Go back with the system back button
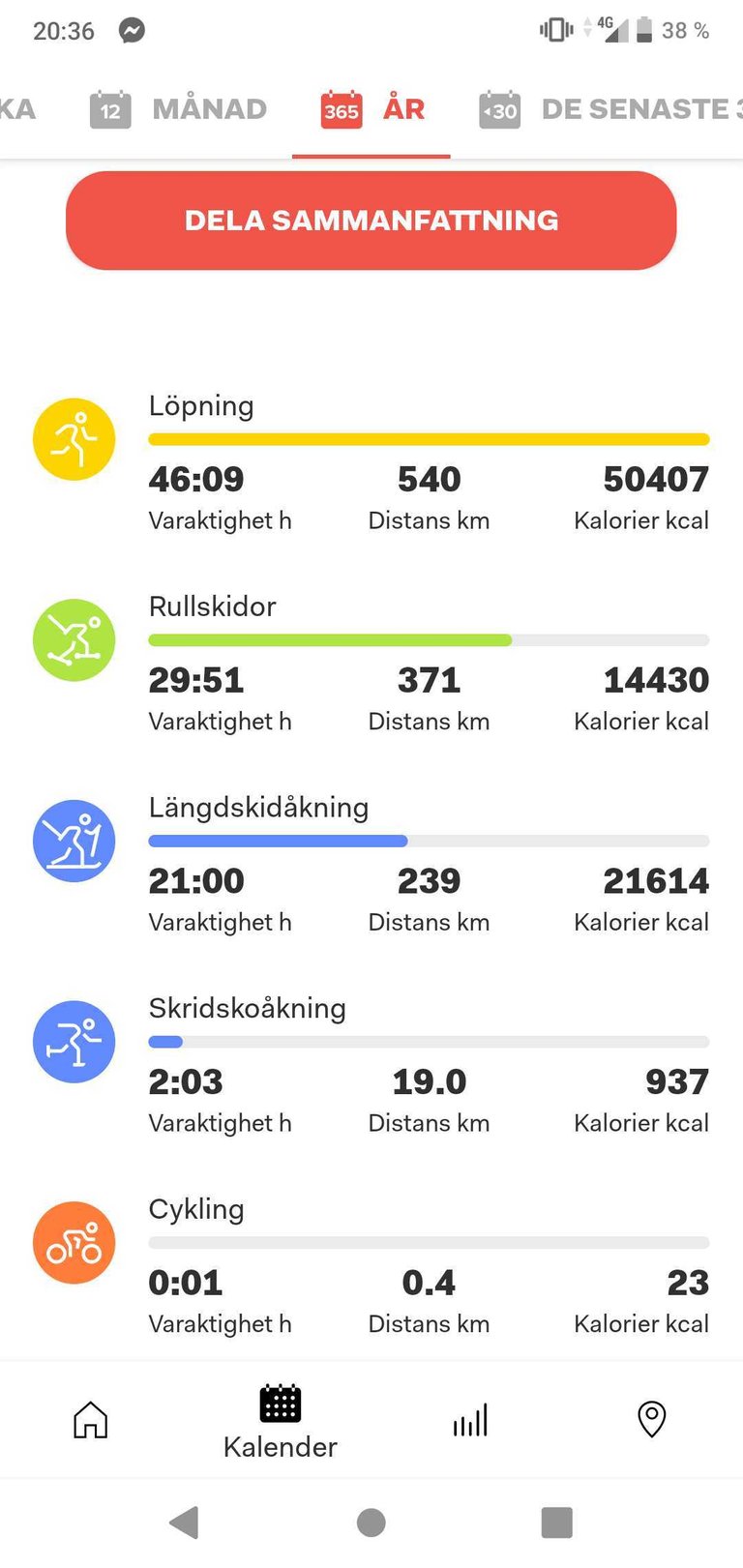This screenshot has width=743, height=1568. point(184,1523)
